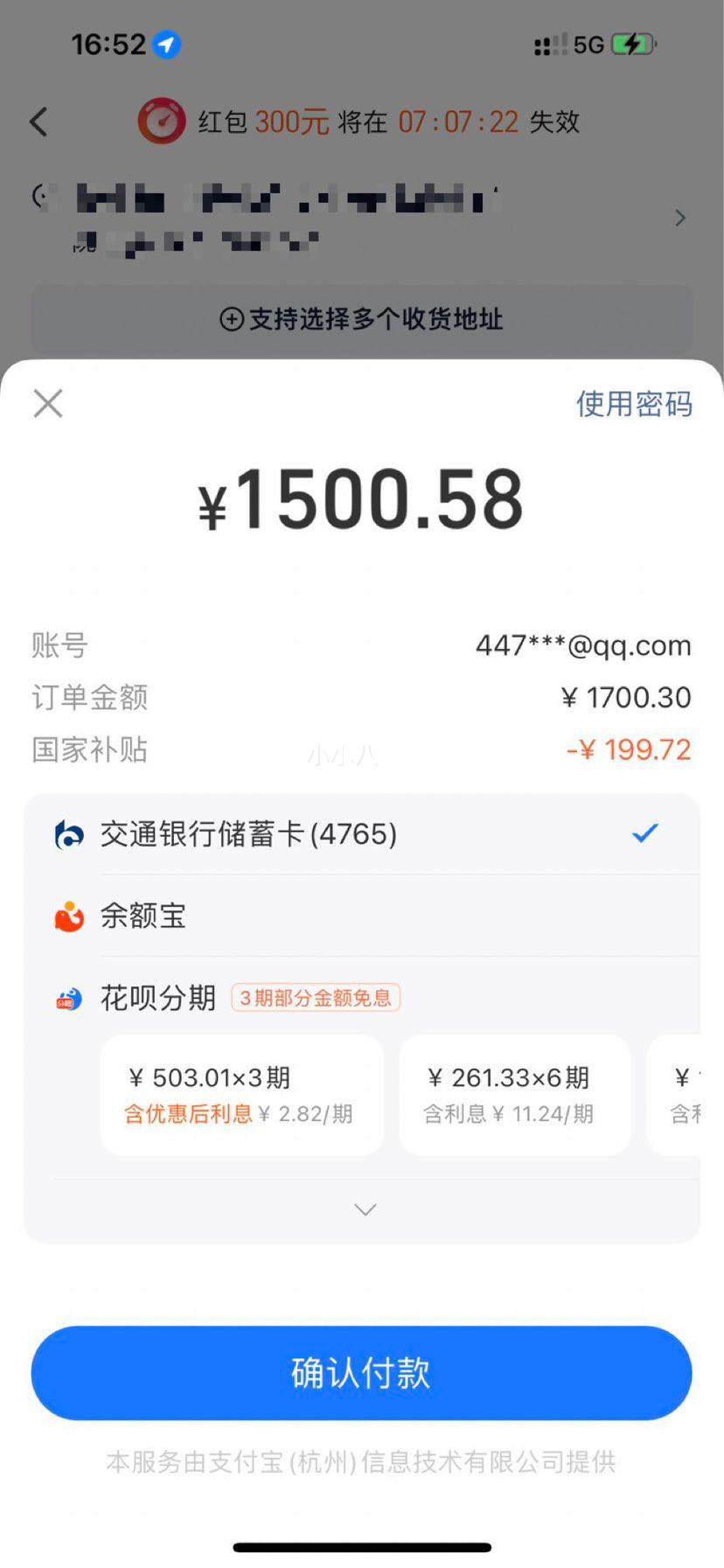Click the 5G network indicator icon

587,43
